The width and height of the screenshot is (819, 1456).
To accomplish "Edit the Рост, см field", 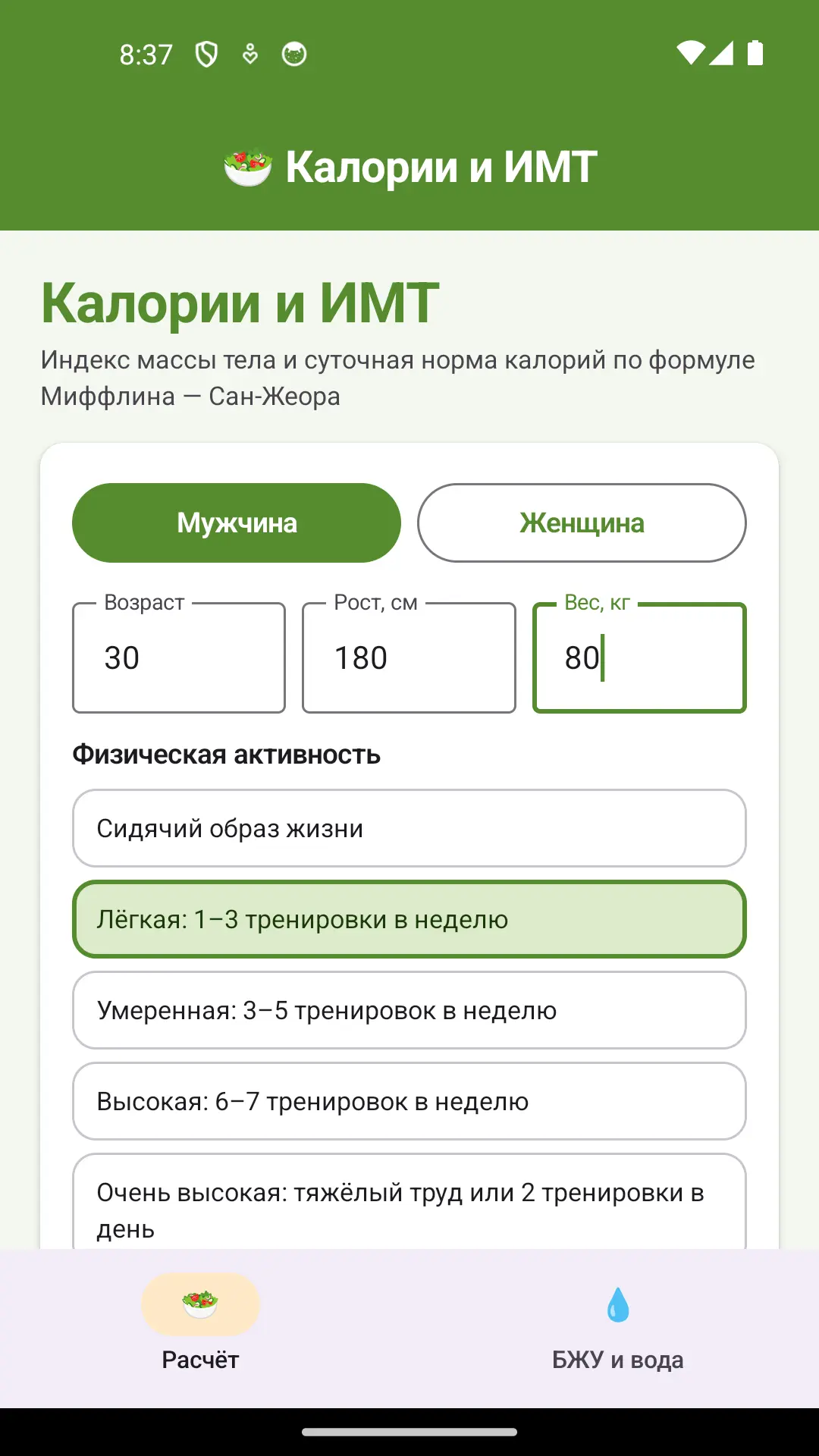I will point(409,657).
